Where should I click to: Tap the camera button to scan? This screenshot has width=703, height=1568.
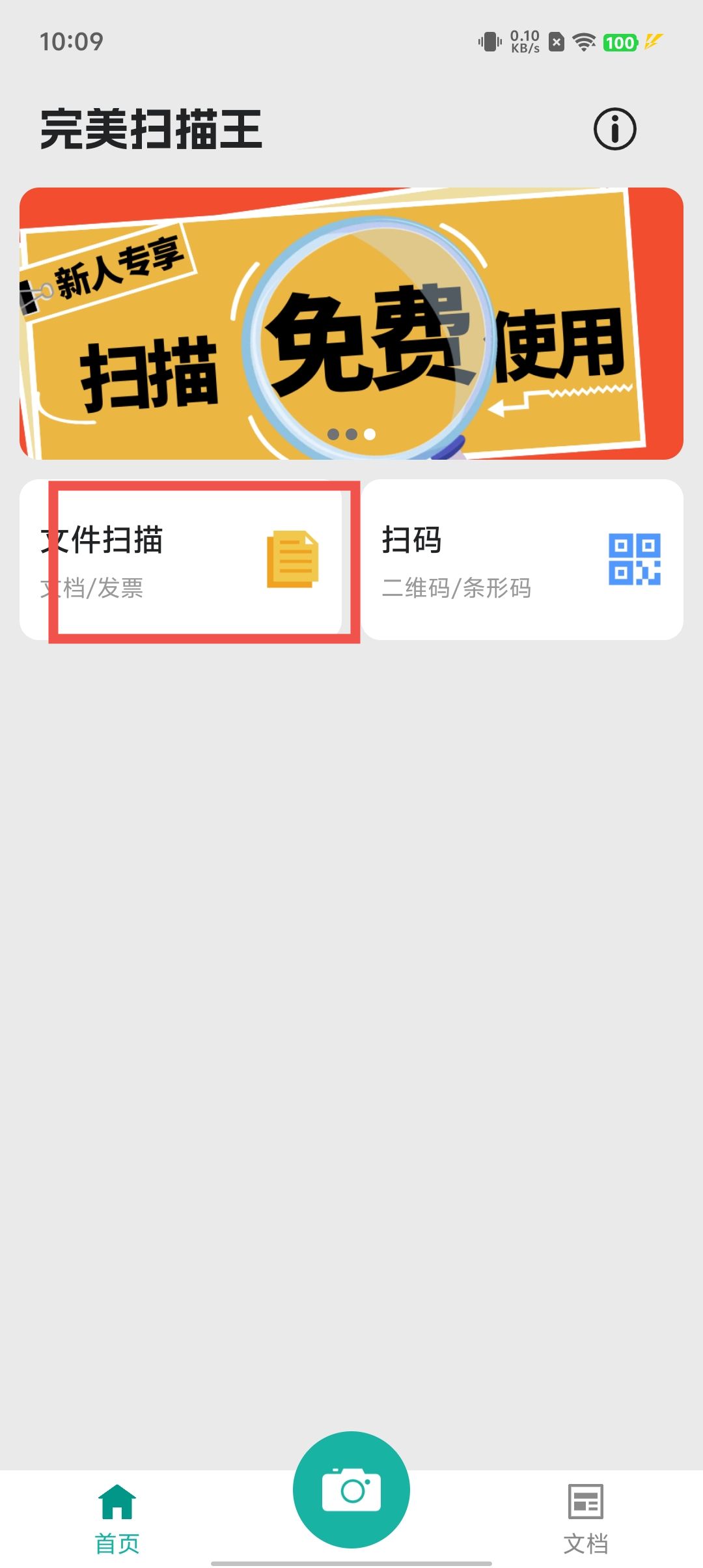[x=351, y=1490]
